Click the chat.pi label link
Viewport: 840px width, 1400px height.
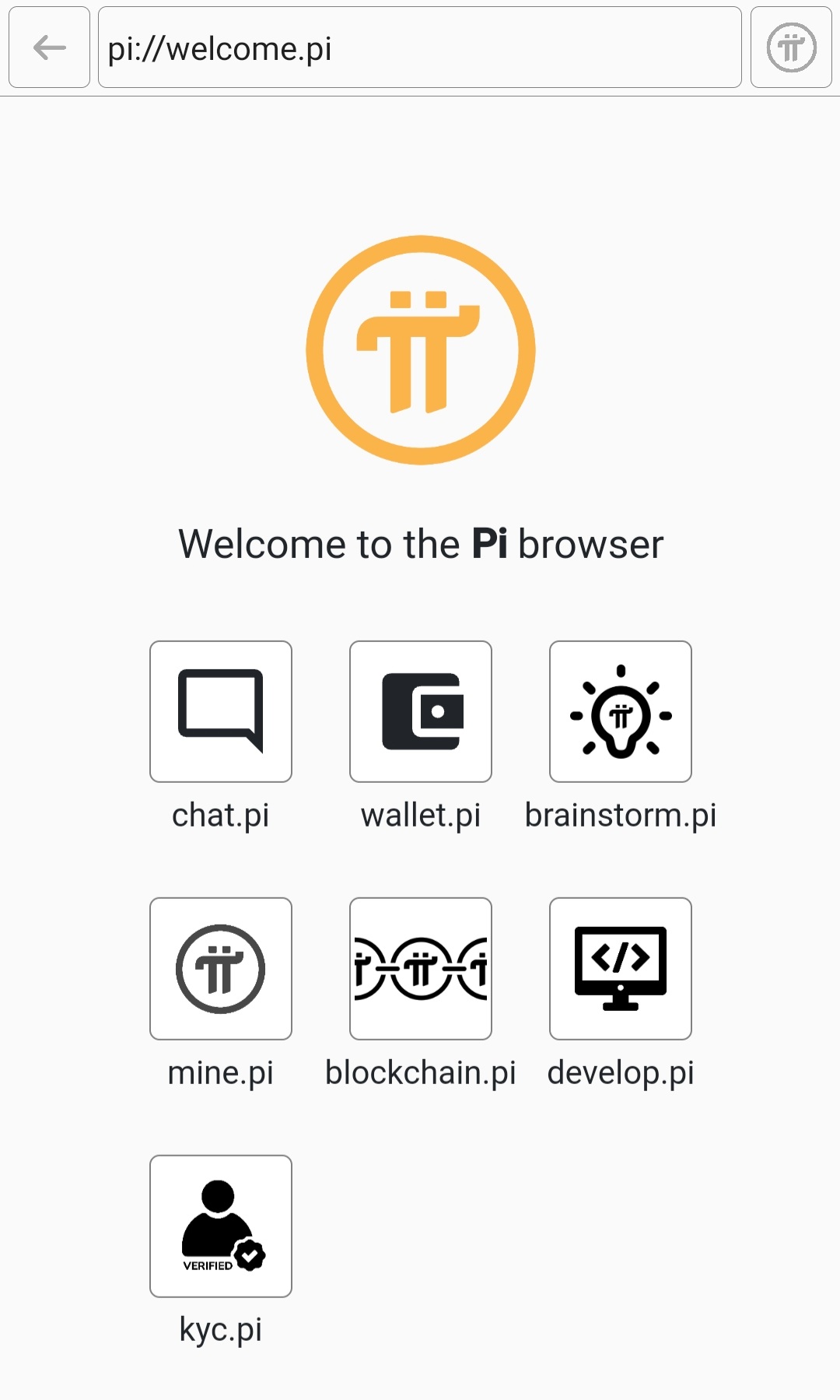pyautogui.click(x=220, y=816)
